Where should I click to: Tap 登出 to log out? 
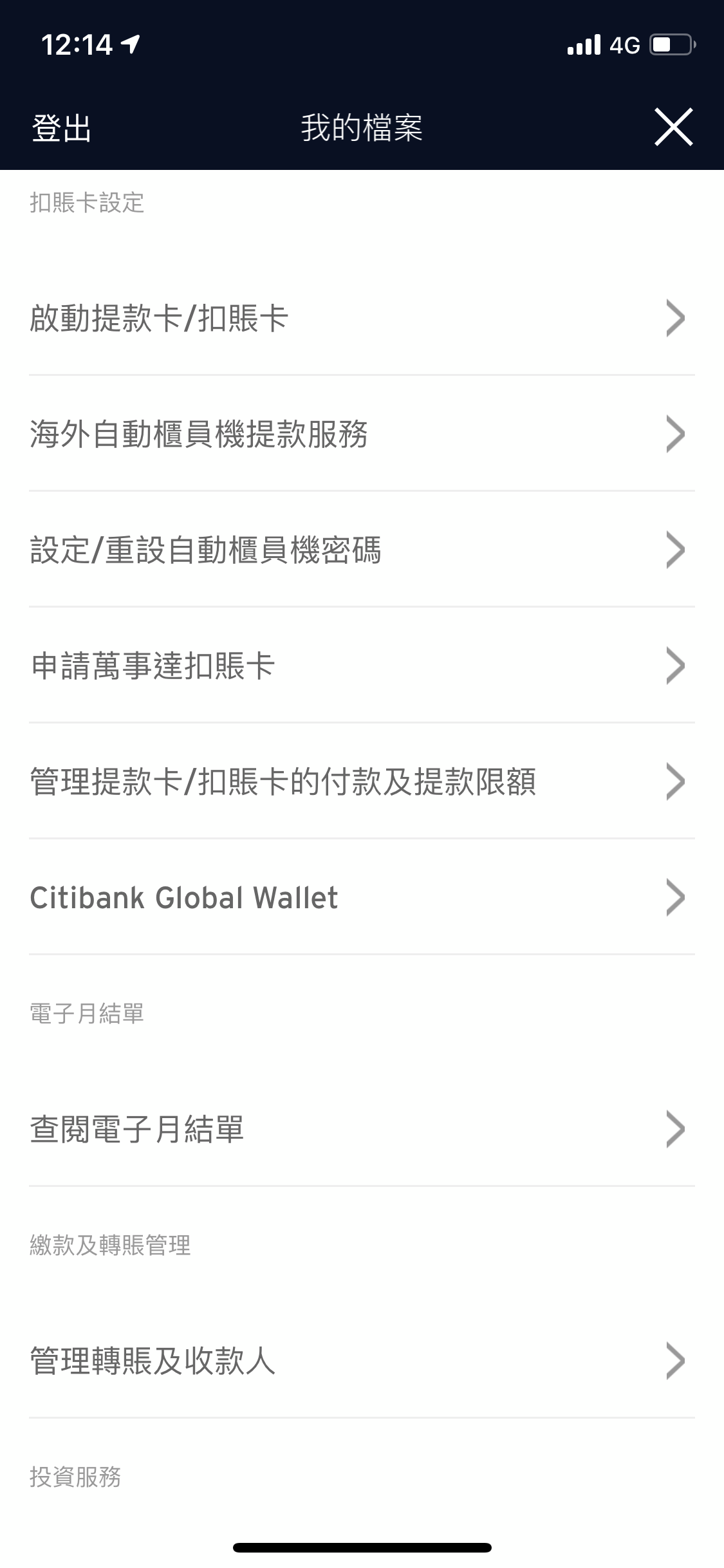62,127
